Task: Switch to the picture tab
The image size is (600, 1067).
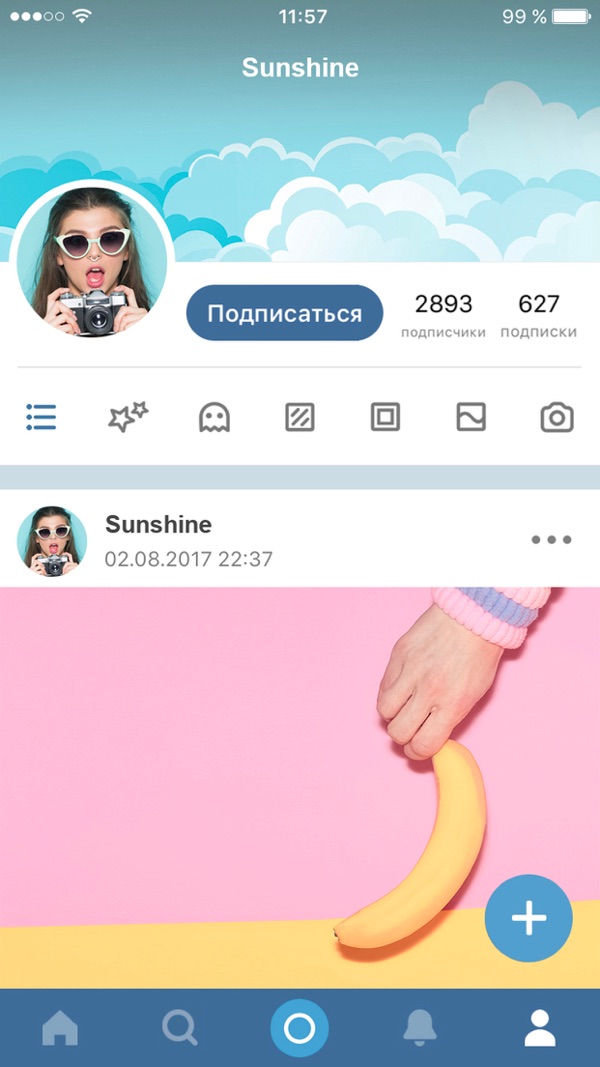Action: (x=471, y=417)
